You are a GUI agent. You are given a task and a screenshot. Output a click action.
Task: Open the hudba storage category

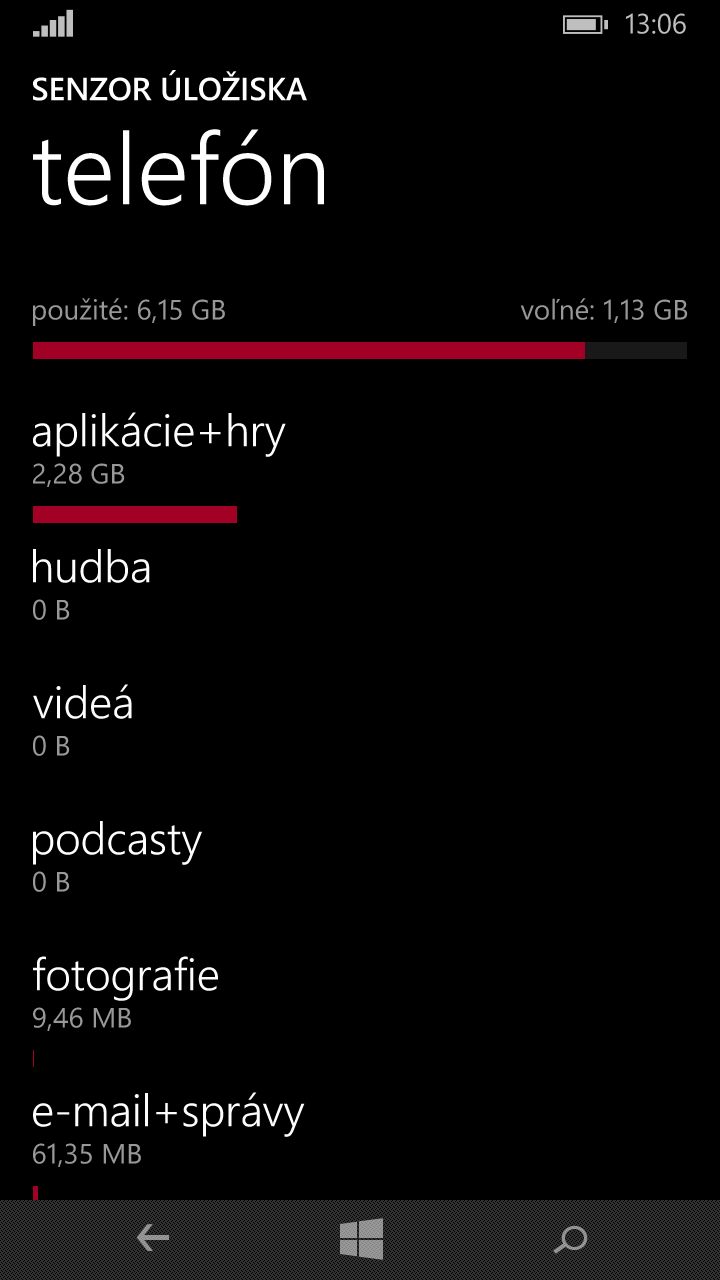coord(360,584)
